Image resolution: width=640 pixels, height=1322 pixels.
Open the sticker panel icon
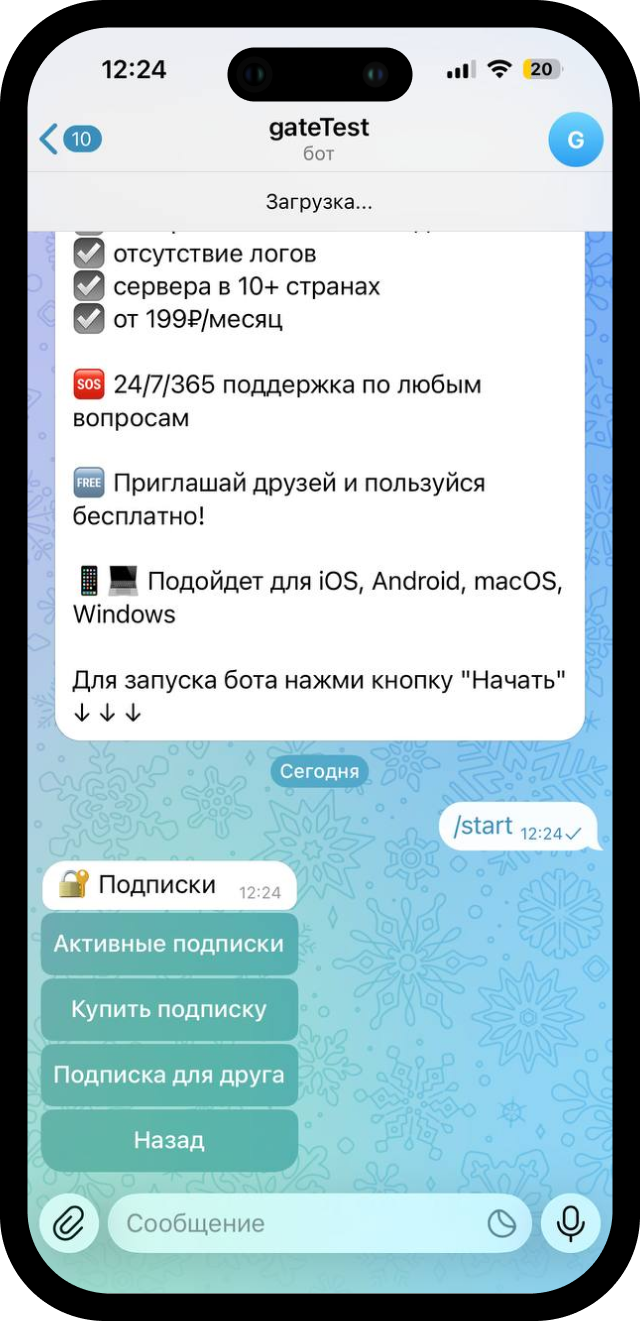(x=501, y=1223)
